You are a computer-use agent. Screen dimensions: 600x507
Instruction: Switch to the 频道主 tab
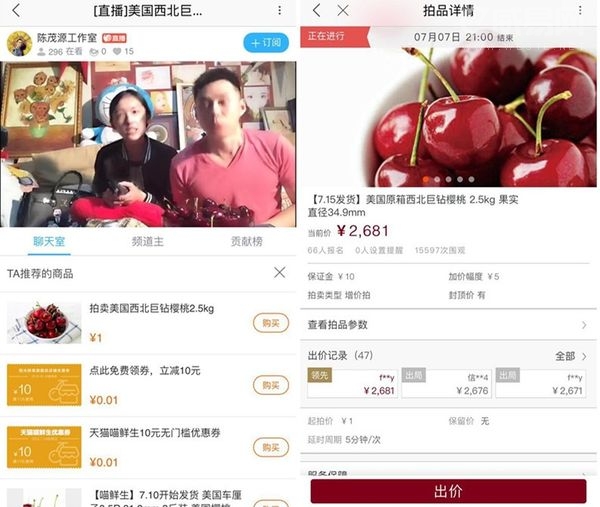[x=149, y=241]
